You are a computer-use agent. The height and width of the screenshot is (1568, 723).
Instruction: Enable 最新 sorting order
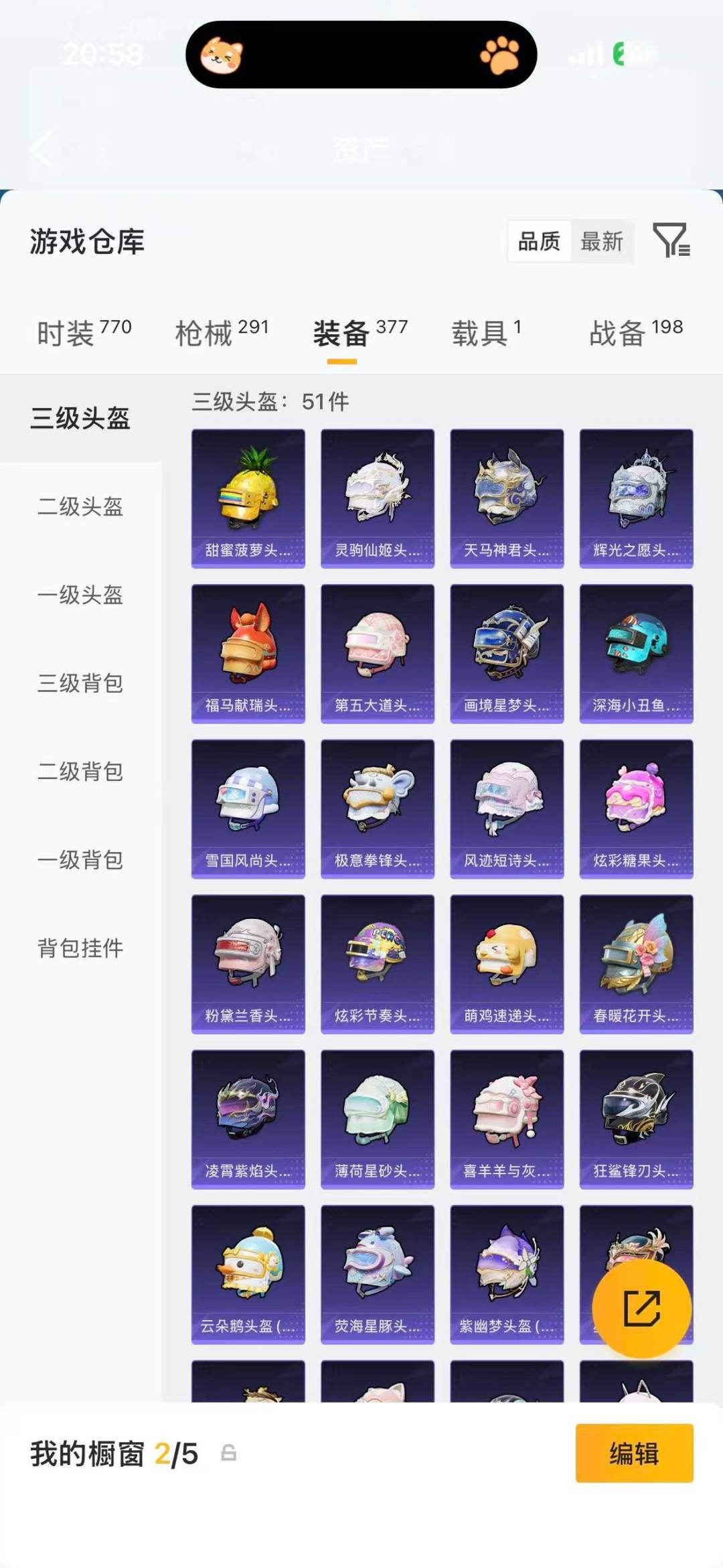[601, 242]
